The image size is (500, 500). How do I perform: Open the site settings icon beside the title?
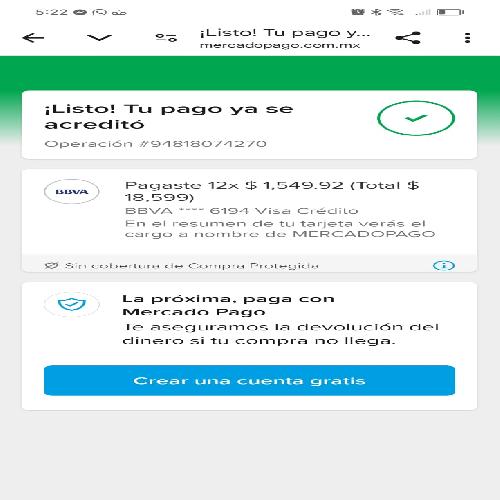point(166,38)
